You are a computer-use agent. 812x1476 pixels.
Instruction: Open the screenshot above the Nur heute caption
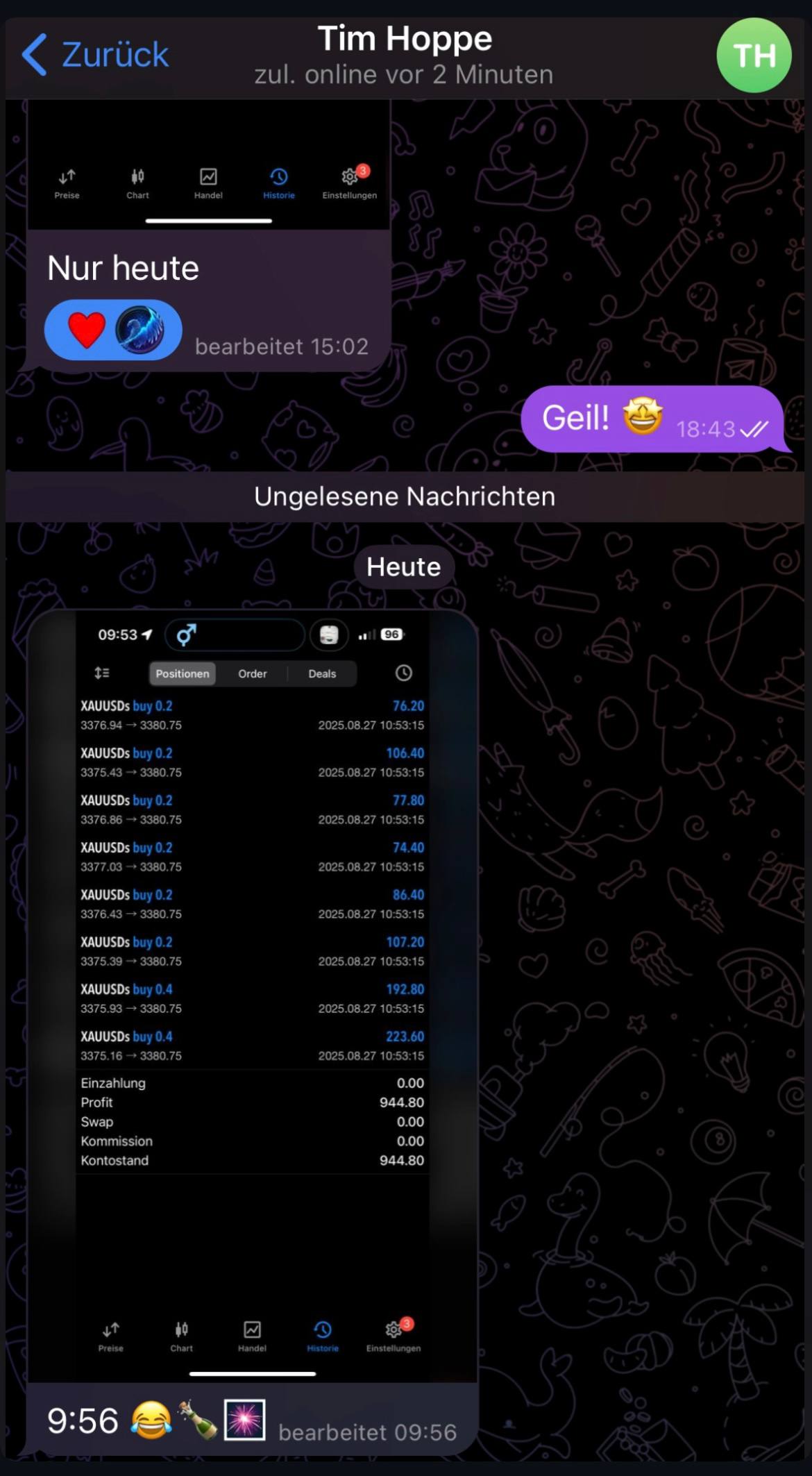[x=208, y=165]
